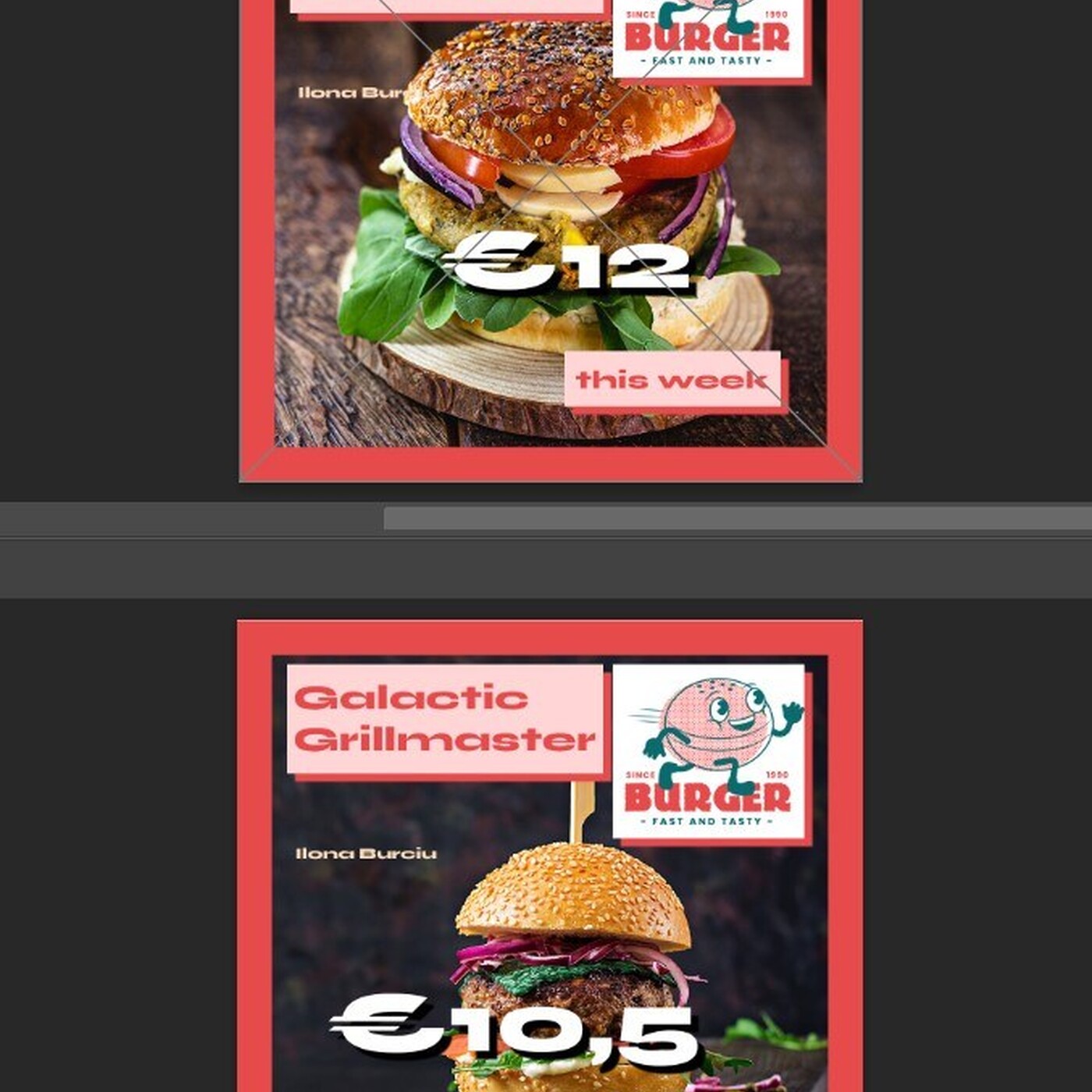Click the horizontal scrollbar under the top canvas
This screenshot has height=1092, width=1092.
736,519
